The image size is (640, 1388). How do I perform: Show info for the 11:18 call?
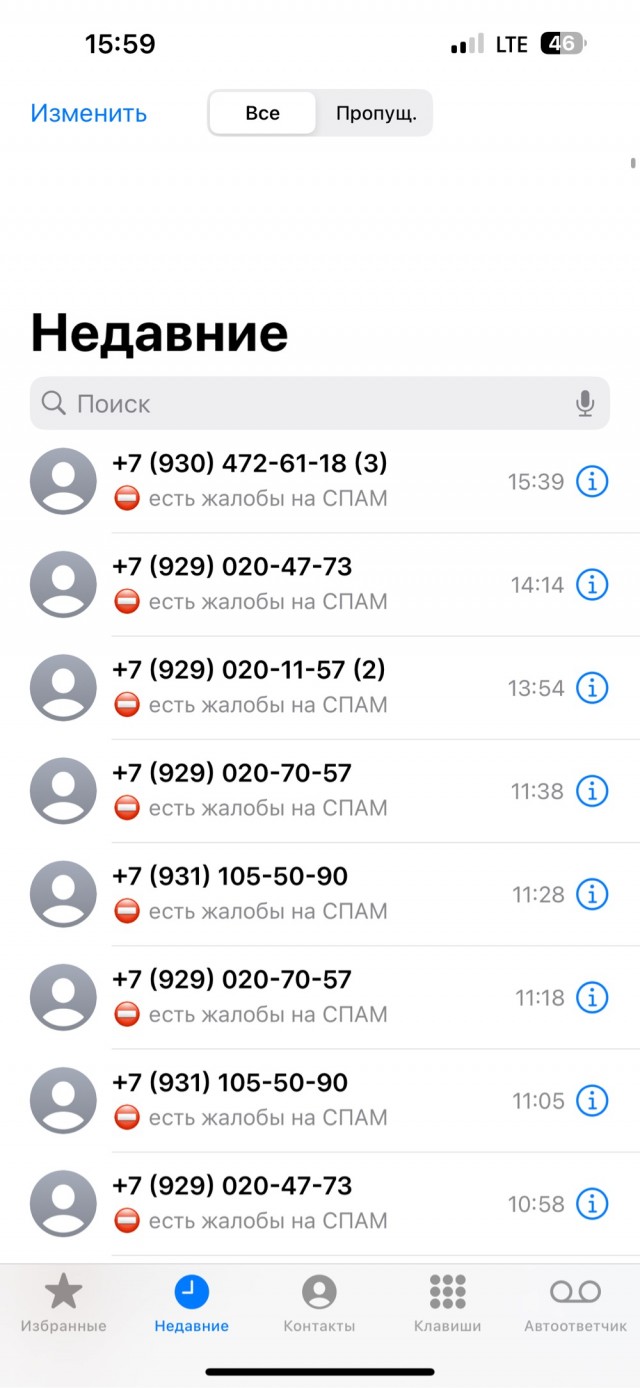592,997
